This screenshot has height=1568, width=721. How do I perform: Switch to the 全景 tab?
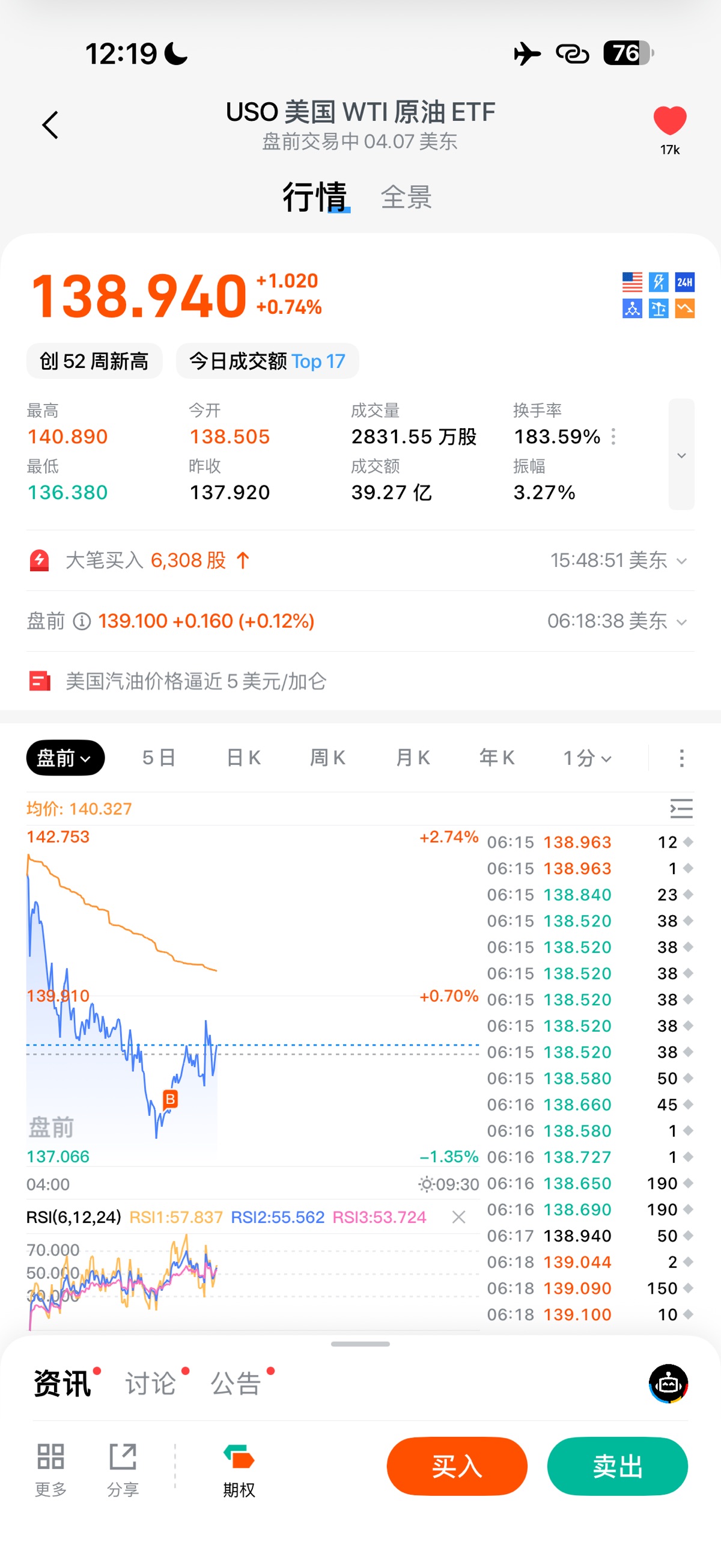point(406,197)
